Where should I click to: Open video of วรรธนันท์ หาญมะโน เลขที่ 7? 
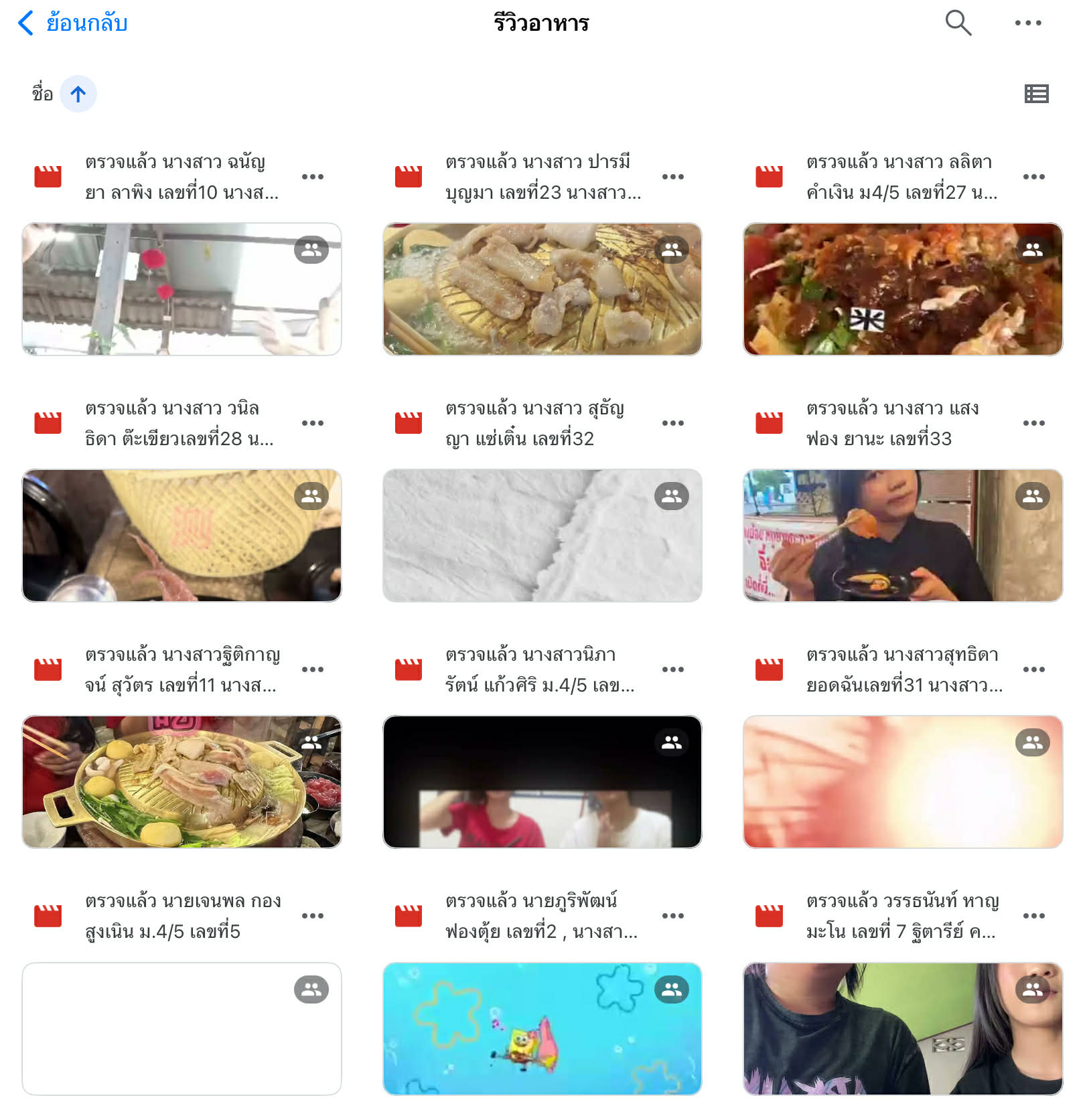[x=902, y=1028]
